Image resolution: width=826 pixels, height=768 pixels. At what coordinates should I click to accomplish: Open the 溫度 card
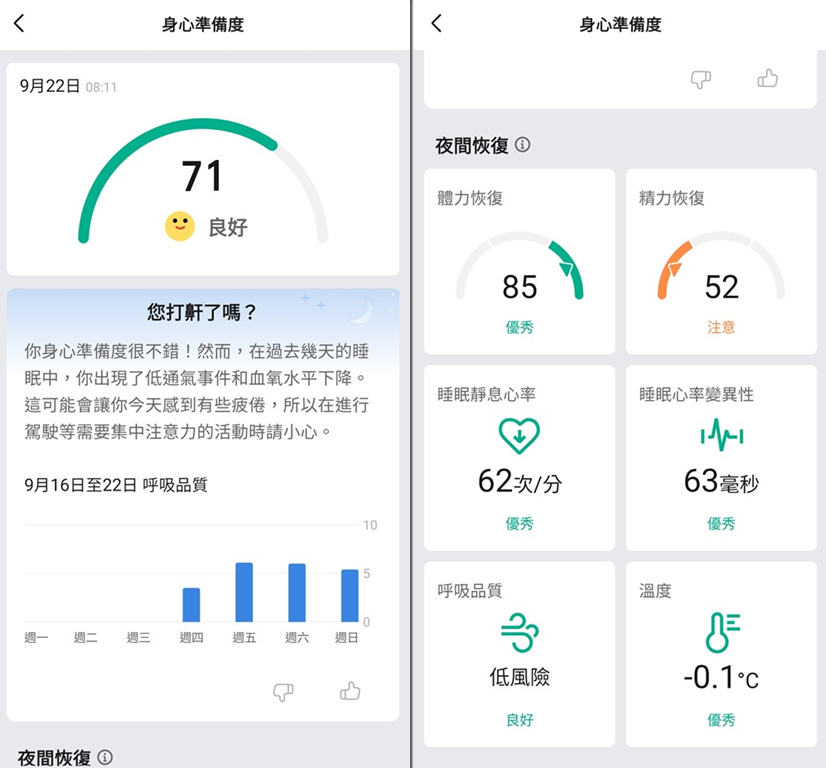[720, 654]
